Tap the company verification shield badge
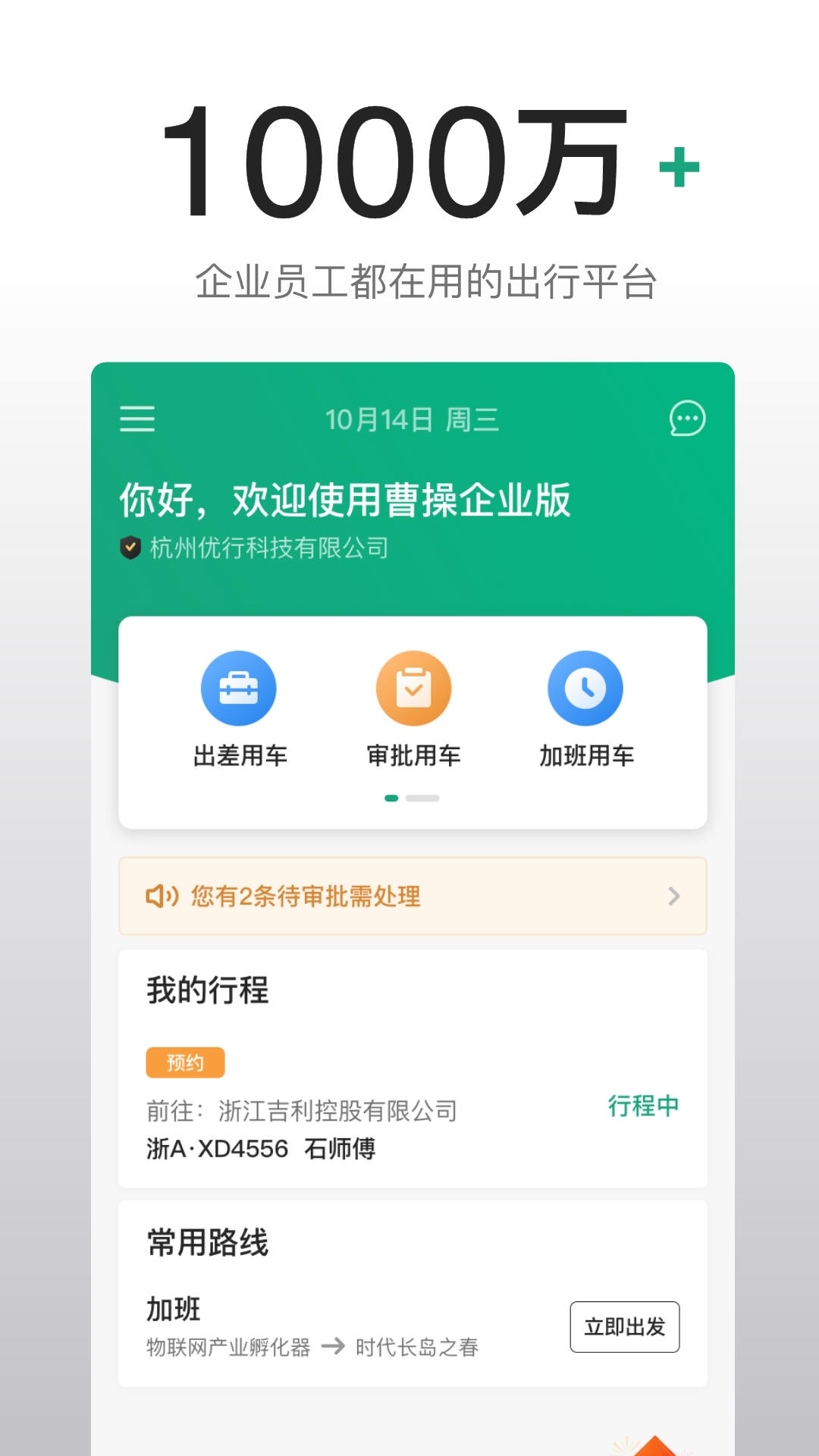The height and width of the screenshot is (1456, 819). (x=130, y=548)
